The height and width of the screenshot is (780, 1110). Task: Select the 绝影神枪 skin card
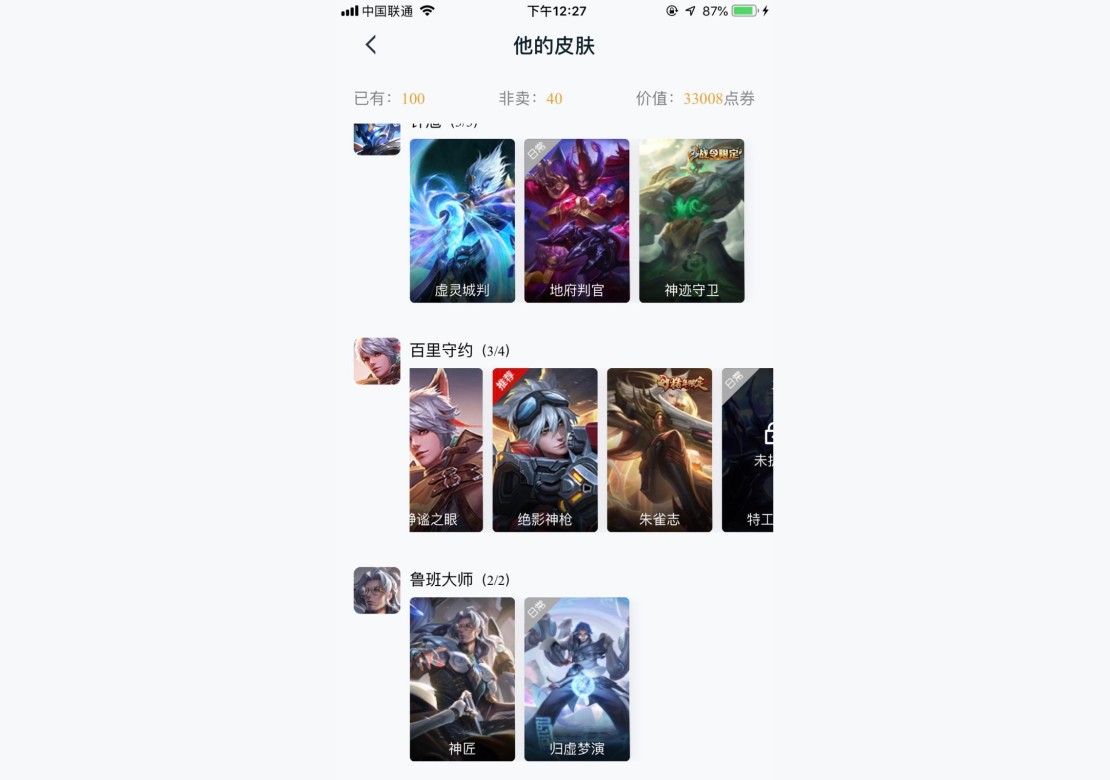545,450
